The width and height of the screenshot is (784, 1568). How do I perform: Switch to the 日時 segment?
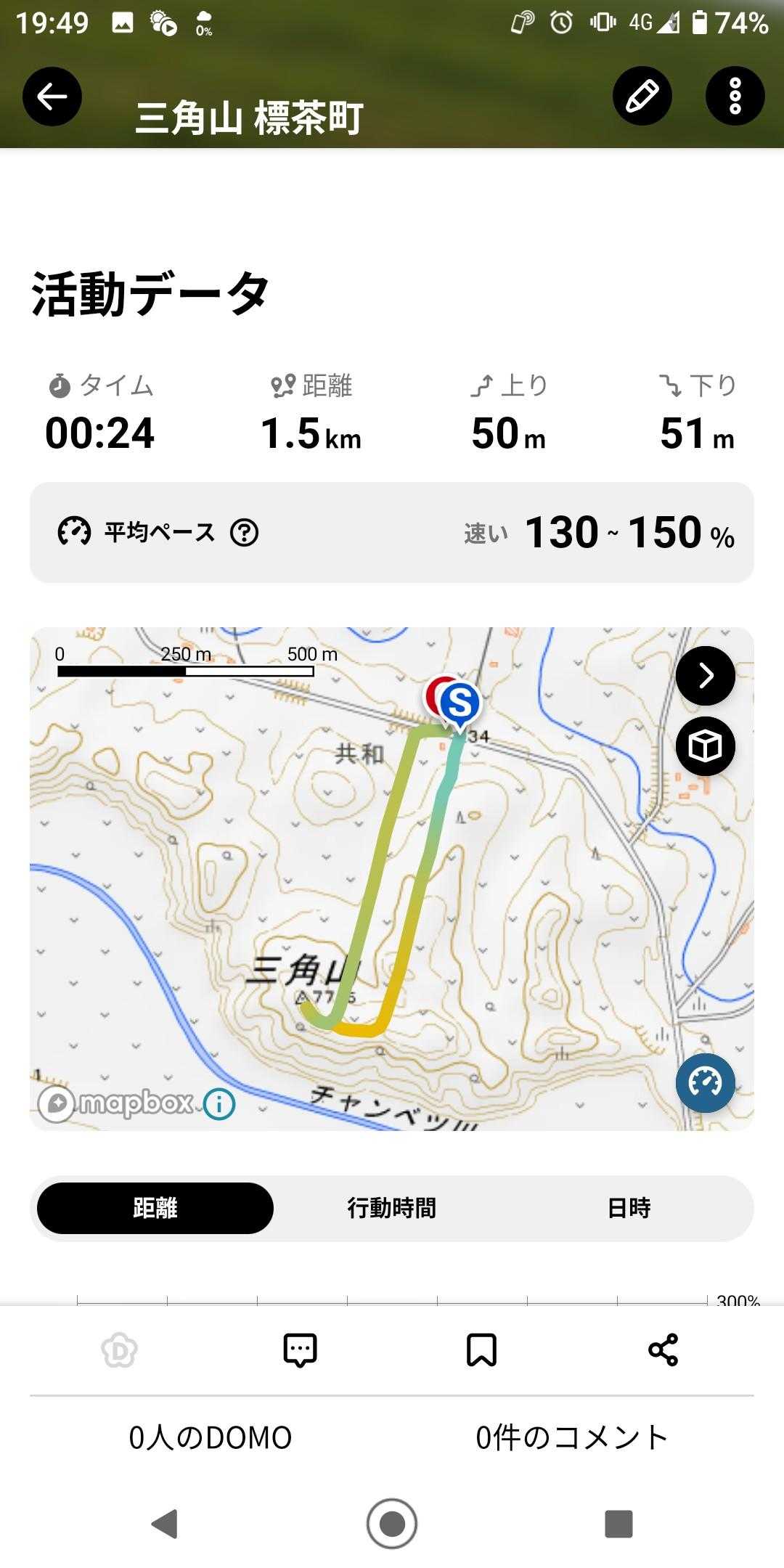[629, 1208]
